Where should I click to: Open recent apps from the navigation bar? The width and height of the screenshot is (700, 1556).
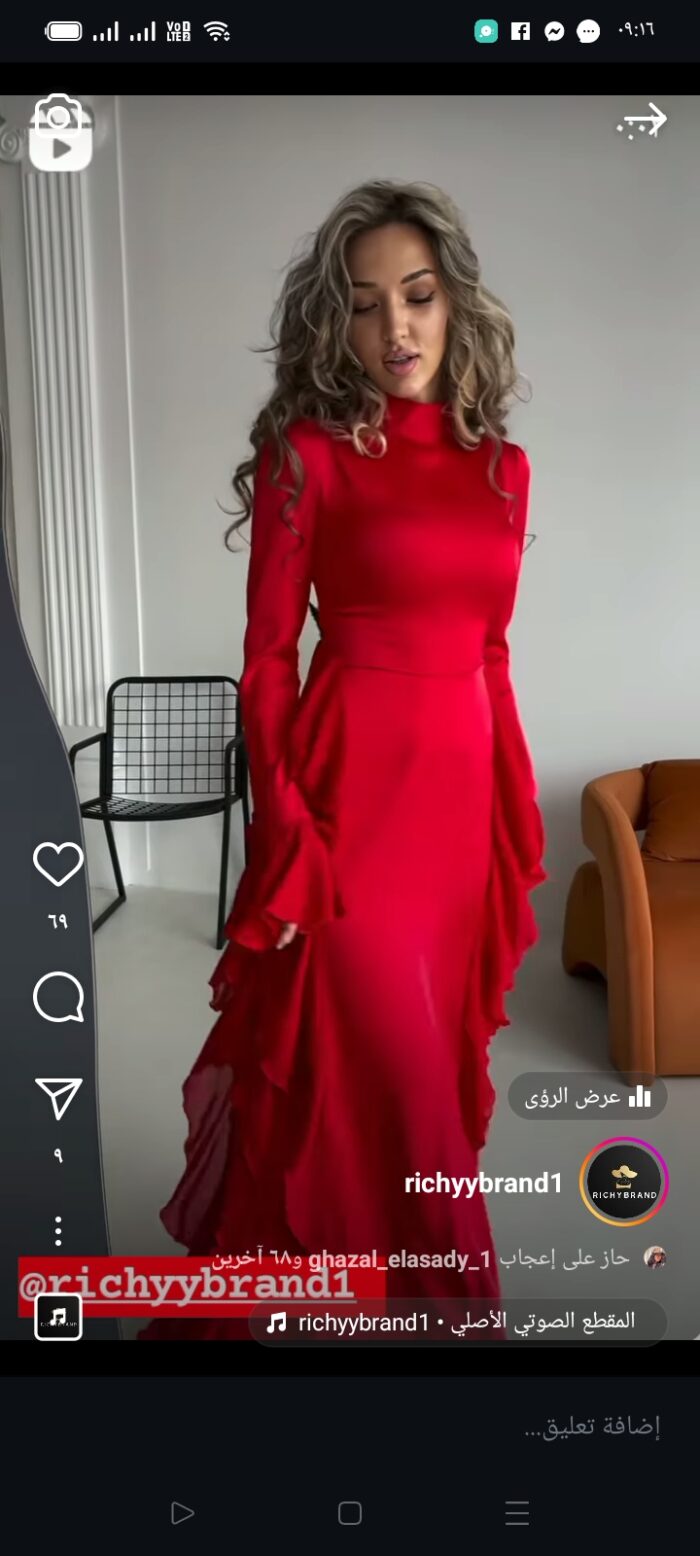(x=517, y=1513)
